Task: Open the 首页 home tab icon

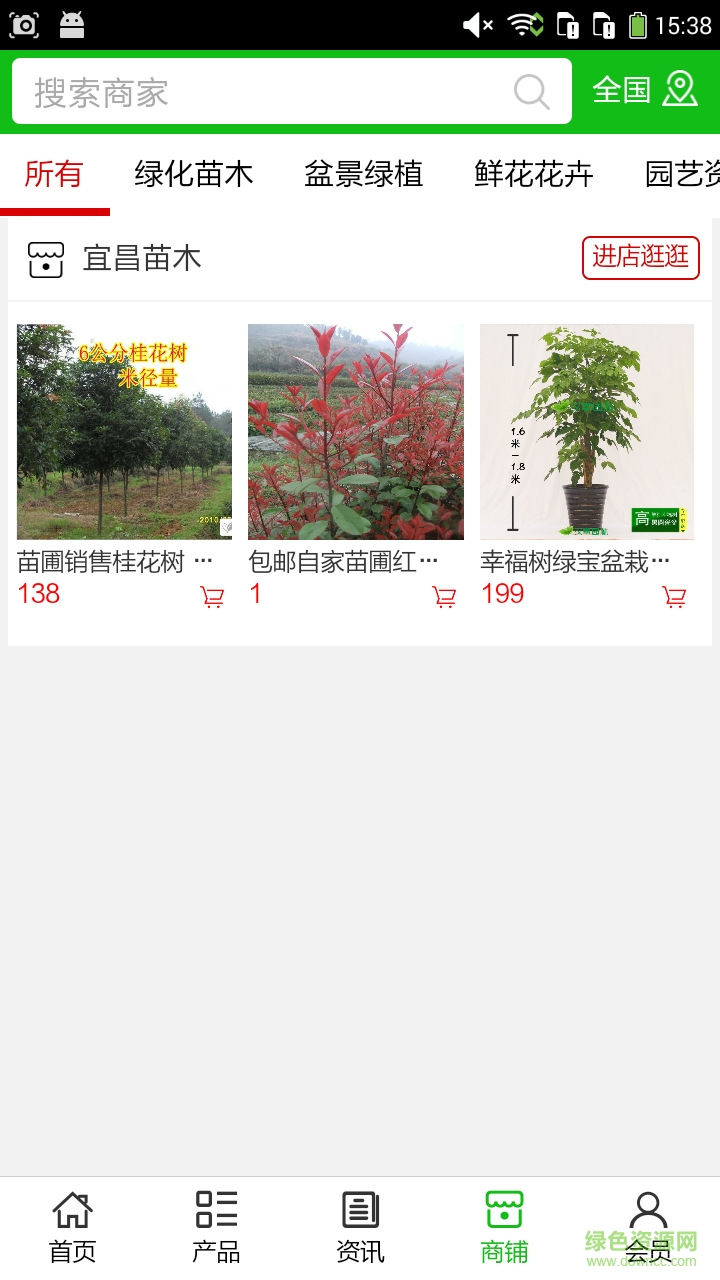Action: [x=71, y=1208]
